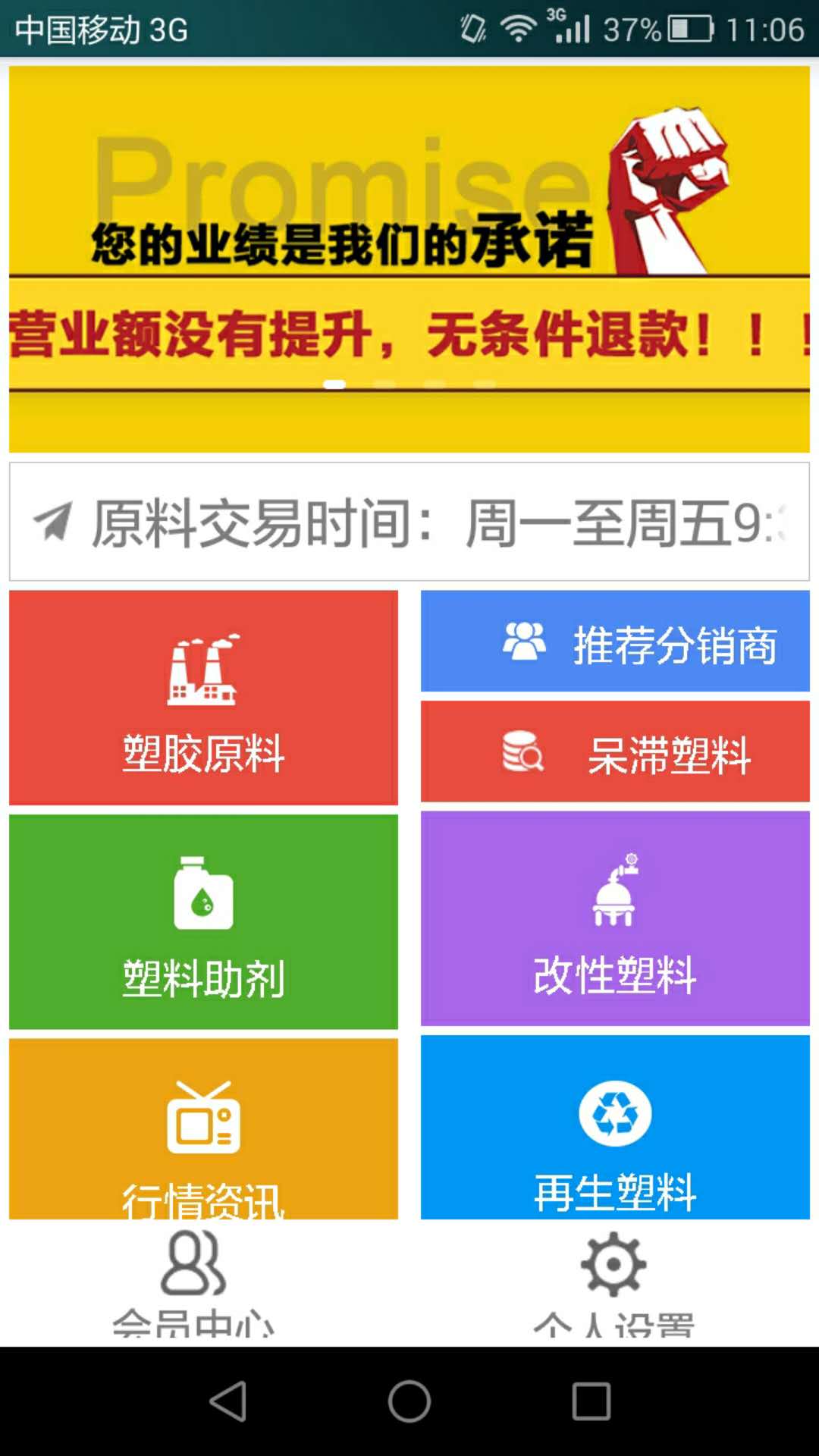Open the bottle icon for 塑料助剂

tap(203, 895)
